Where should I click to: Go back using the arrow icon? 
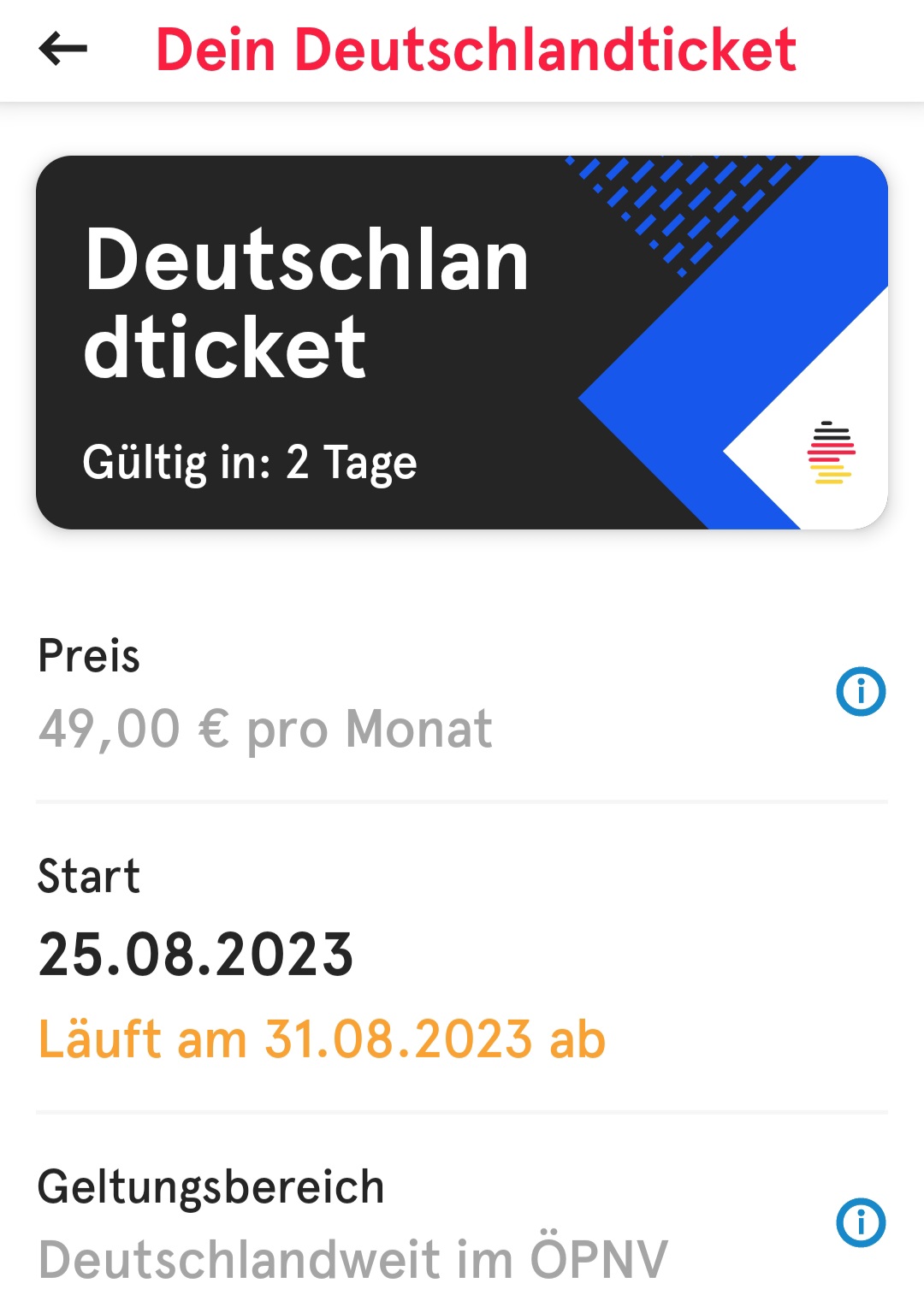point(63,49)
